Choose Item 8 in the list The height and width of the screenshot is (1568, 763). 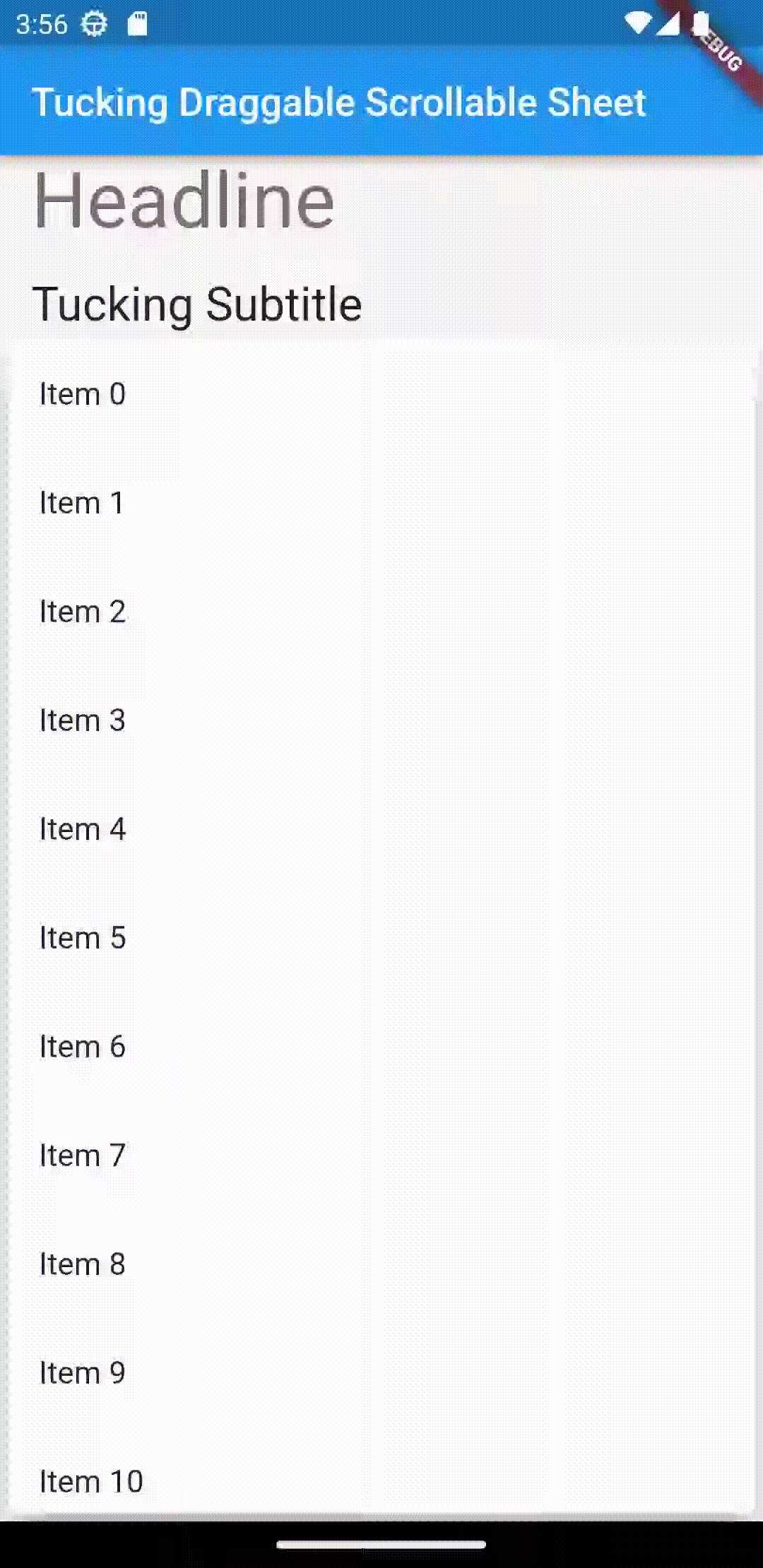[x=83, y=1264]
